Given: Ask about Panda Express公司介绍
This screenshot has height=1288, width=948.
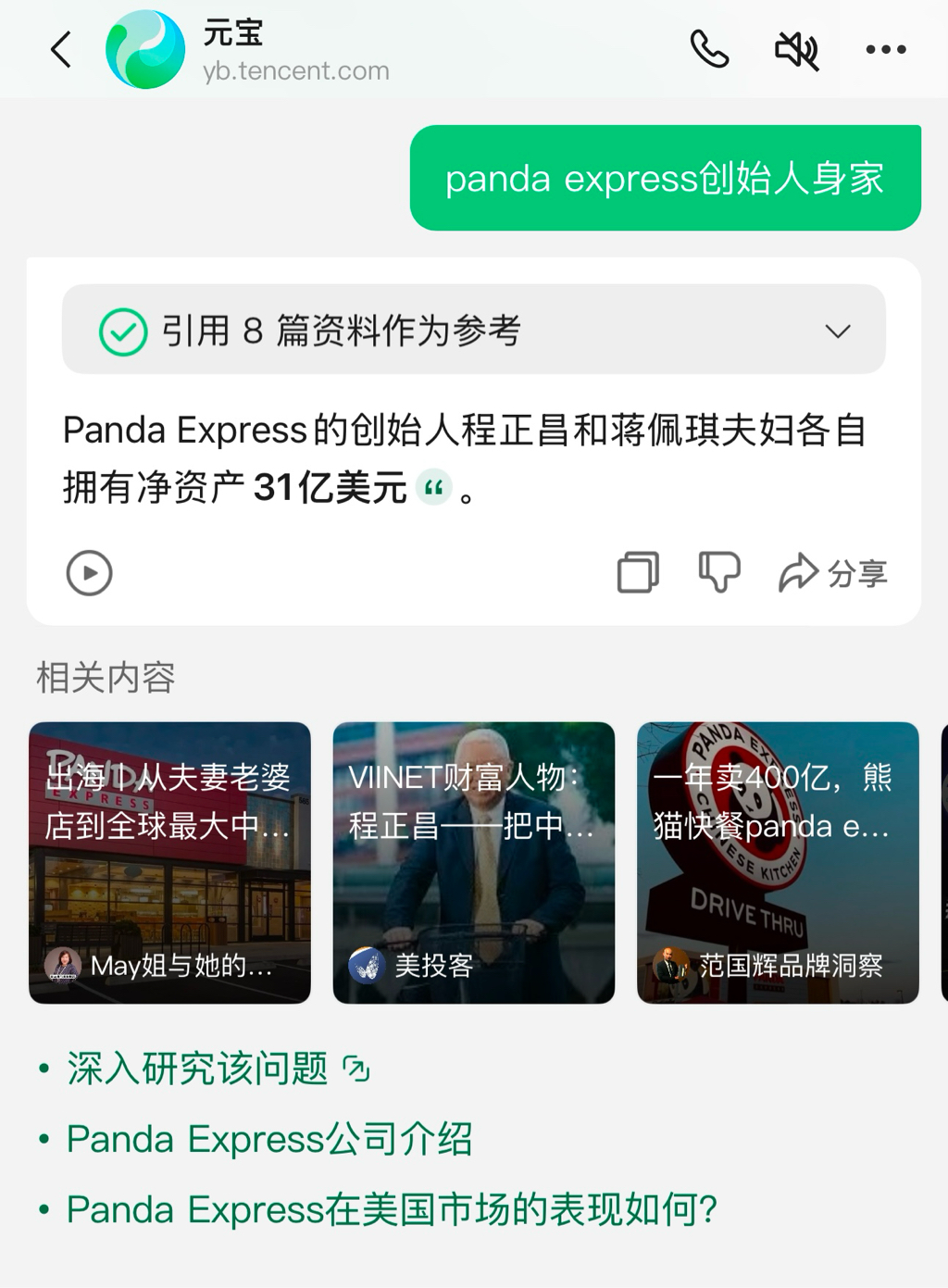Looking at the screenshot, I should [x=269, y=1139].
